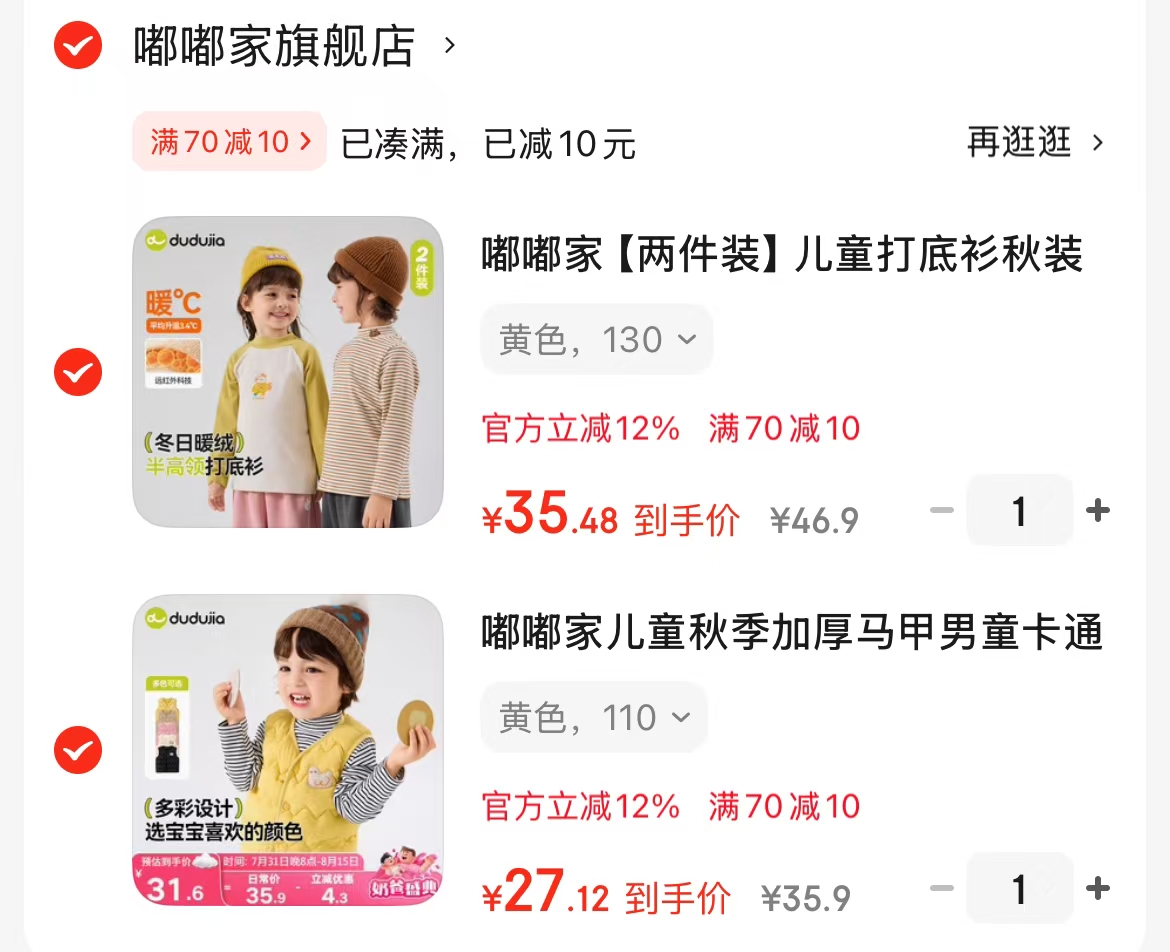Add one more 加厚马甲
The width and height of the screenshot is (1170, 952).
tap(1098, 888)
